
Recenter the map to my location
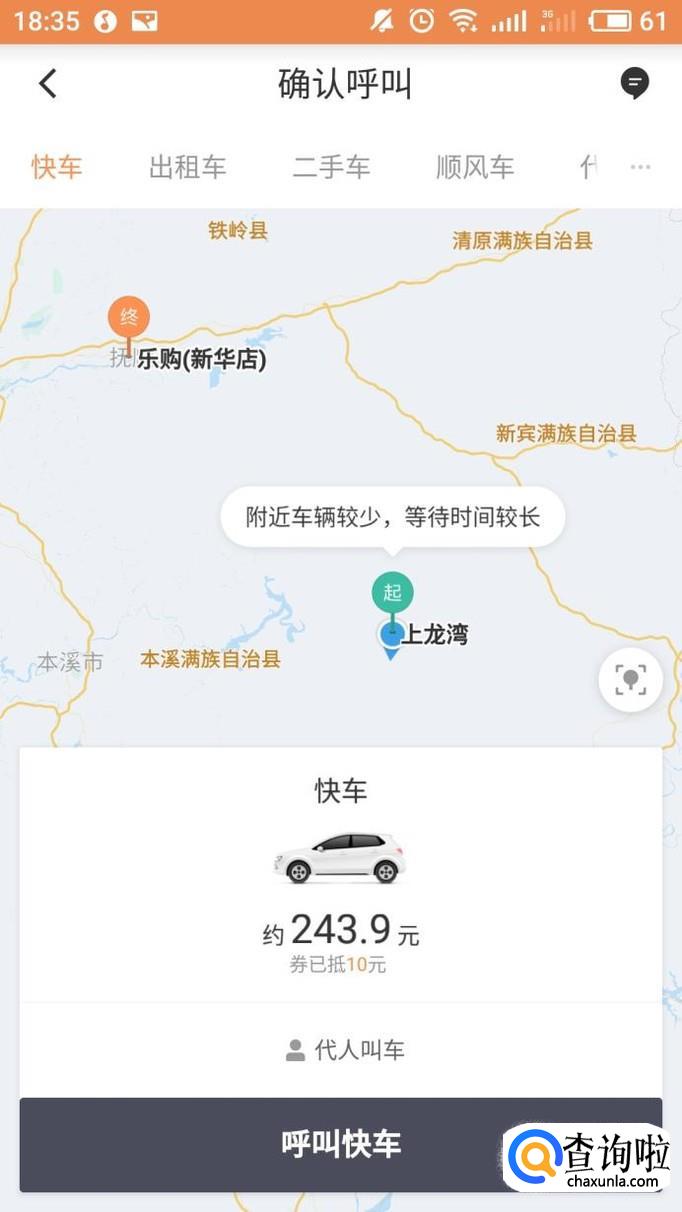pos(630,680)
